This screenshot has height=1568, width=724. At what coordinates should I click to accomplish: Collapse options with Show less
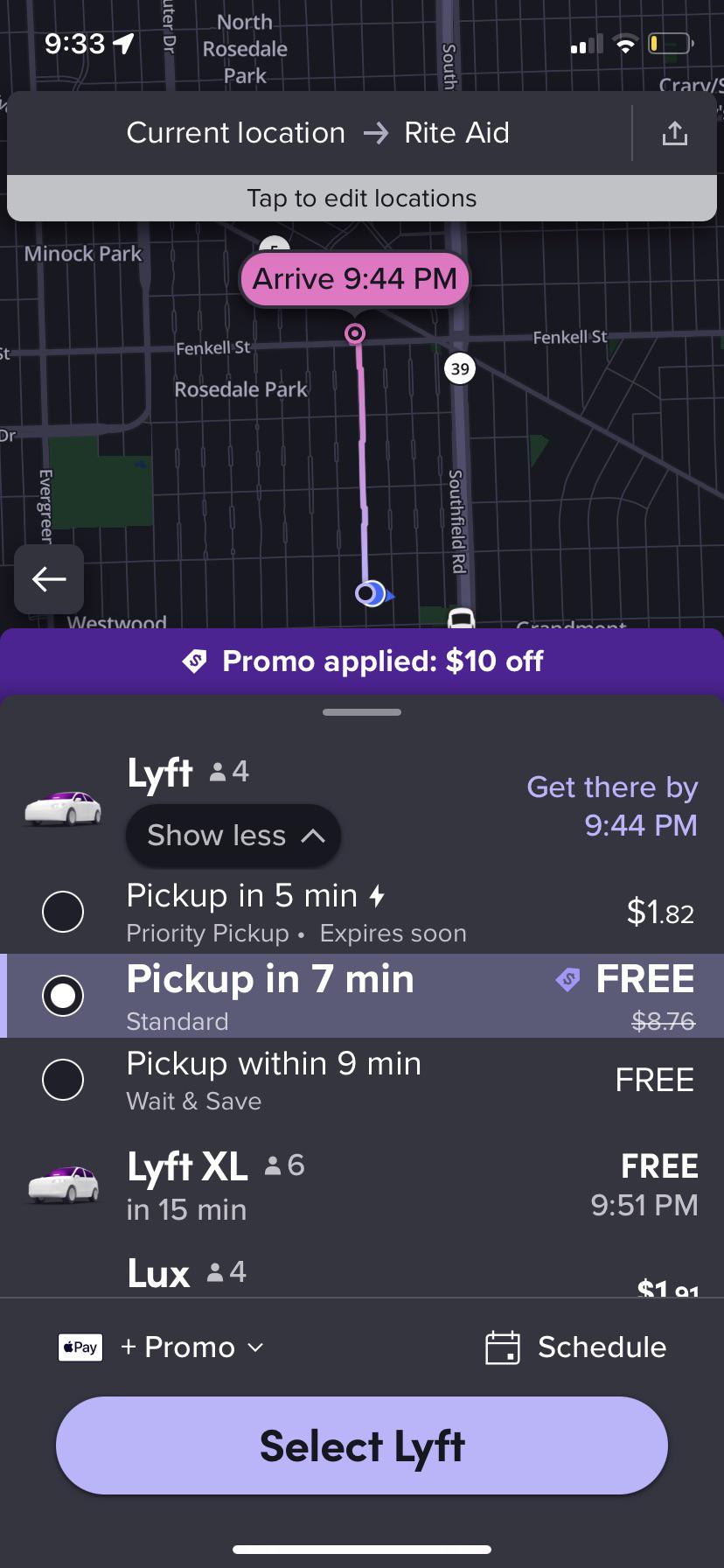coord(233,836)
